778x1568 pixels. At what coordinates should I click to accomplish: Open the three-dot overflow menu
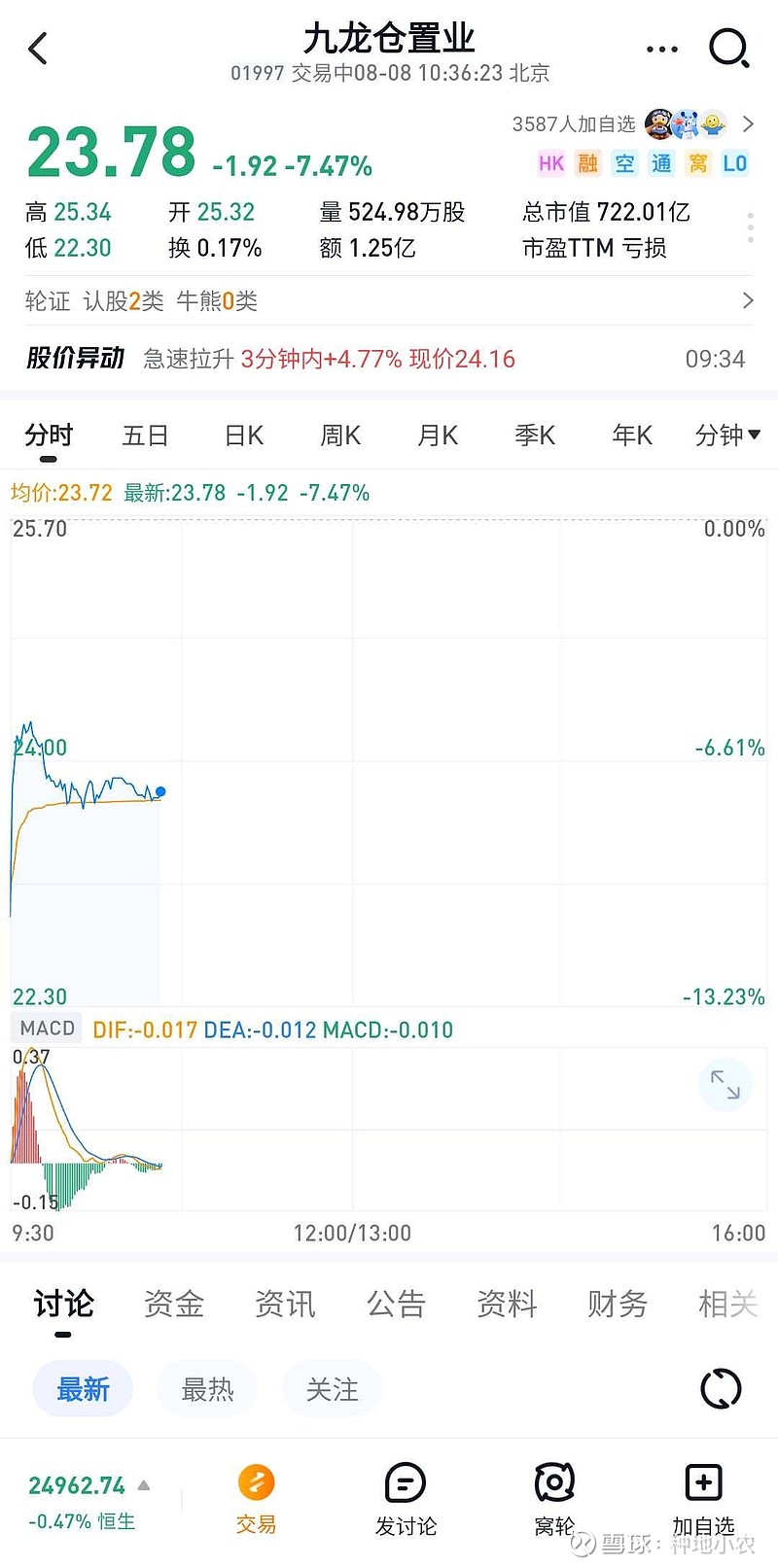pyautogui.click(x=661, y=49)
